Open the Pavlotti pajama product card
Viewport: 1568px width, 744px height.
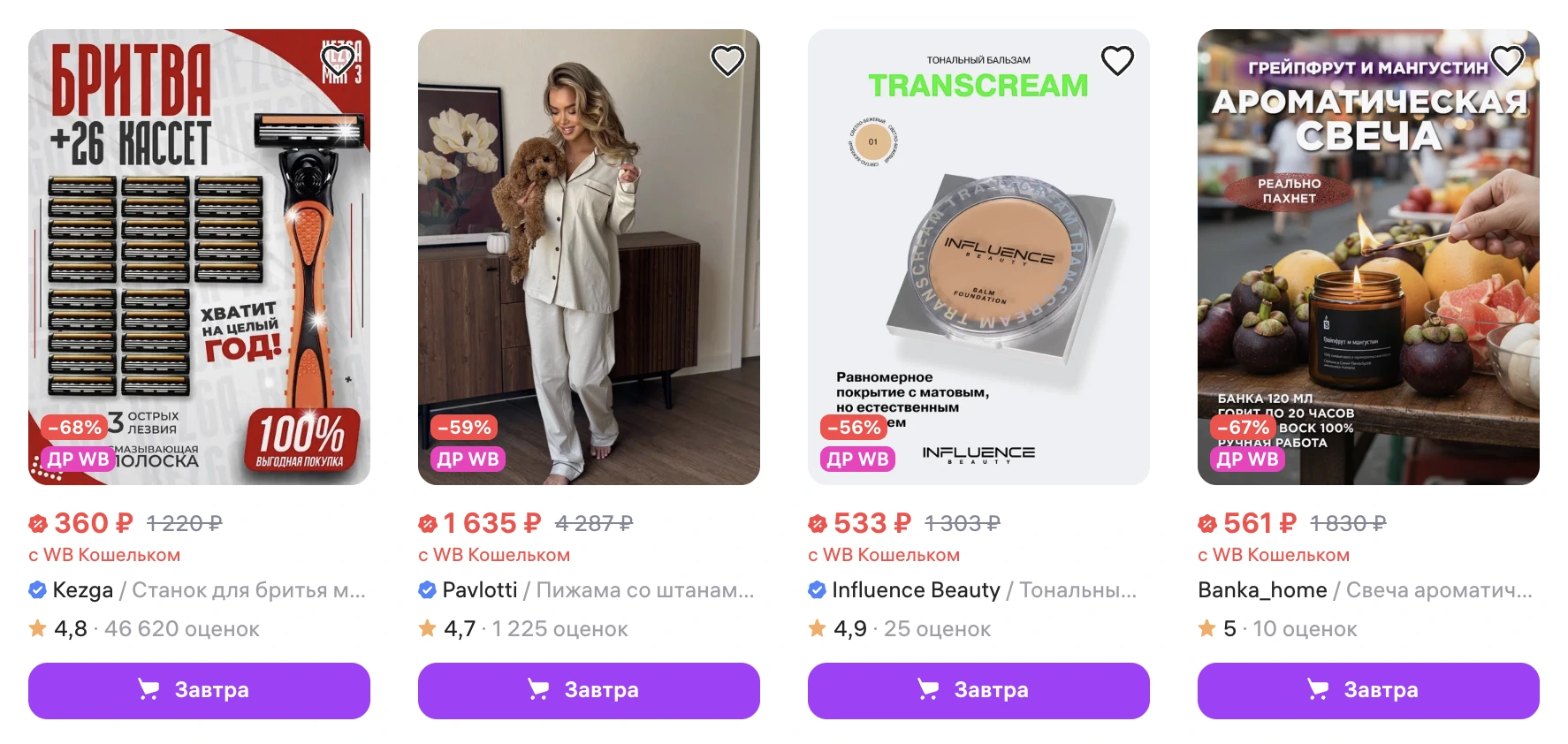[x=589, y=256]
